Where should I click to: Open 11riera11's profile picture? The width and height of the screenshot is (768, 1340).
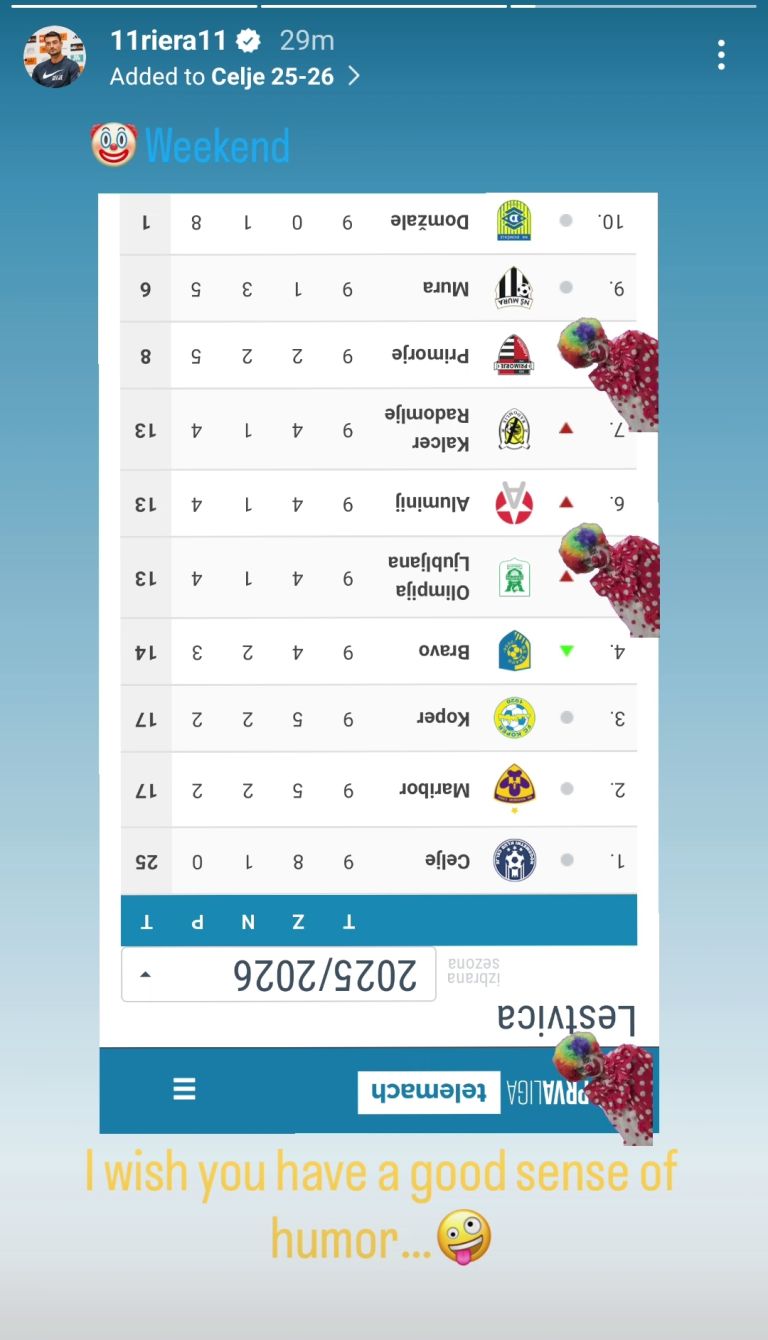(x=54, y=57)
